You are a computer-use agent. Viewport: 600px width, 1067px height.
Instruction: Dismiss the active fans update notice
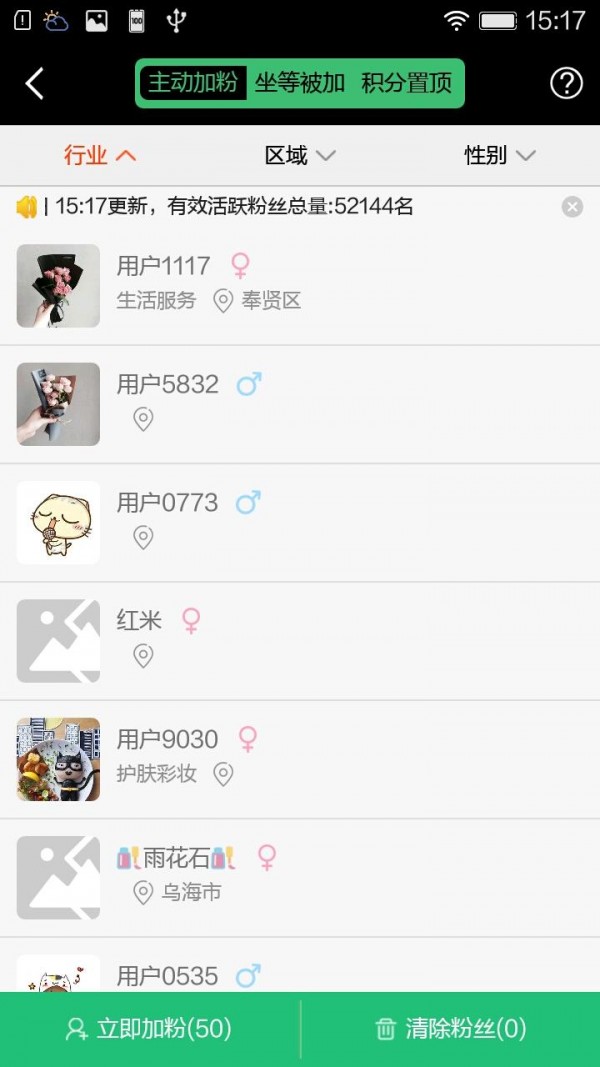[x=572, y=207]
